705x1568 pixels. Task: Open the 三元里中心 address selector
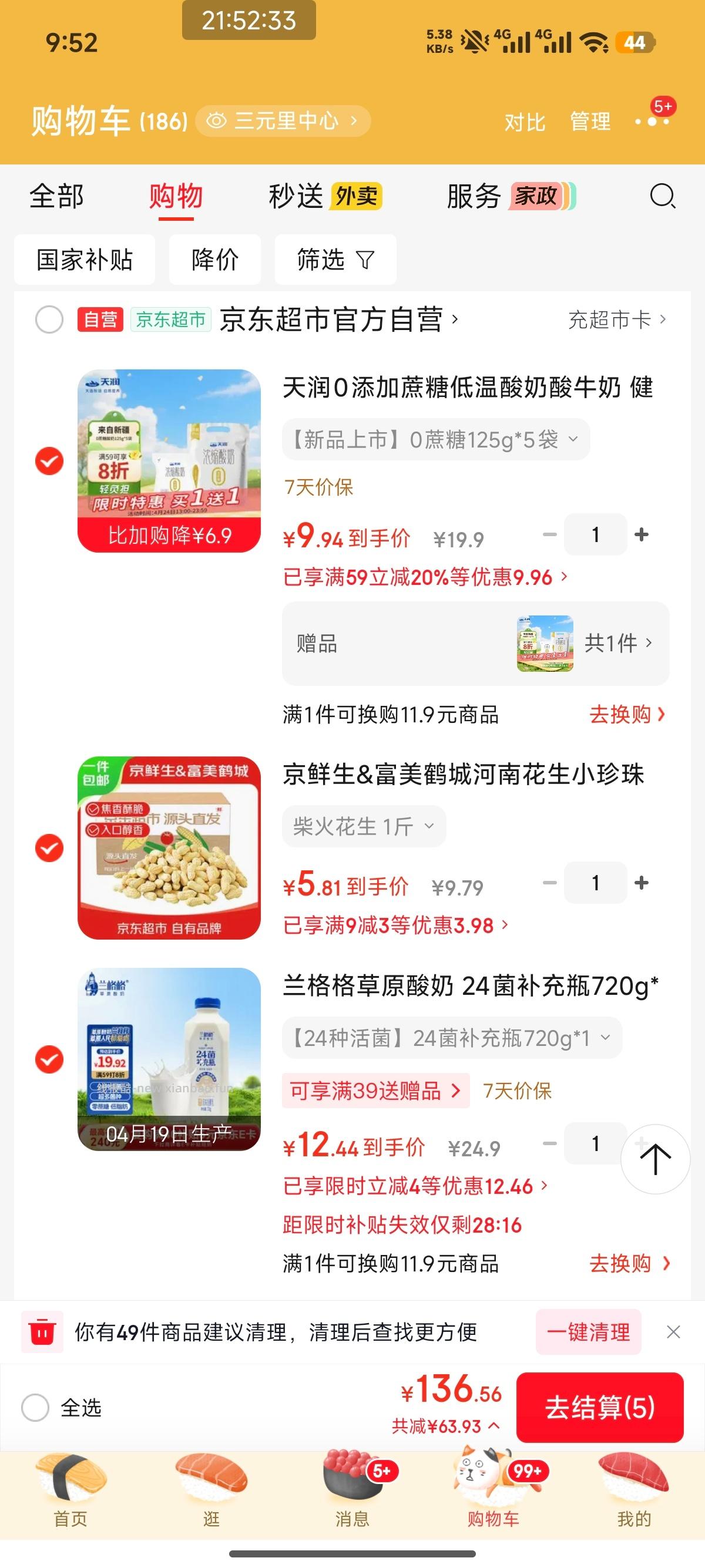pyautogui.click(x=284, y=121)
